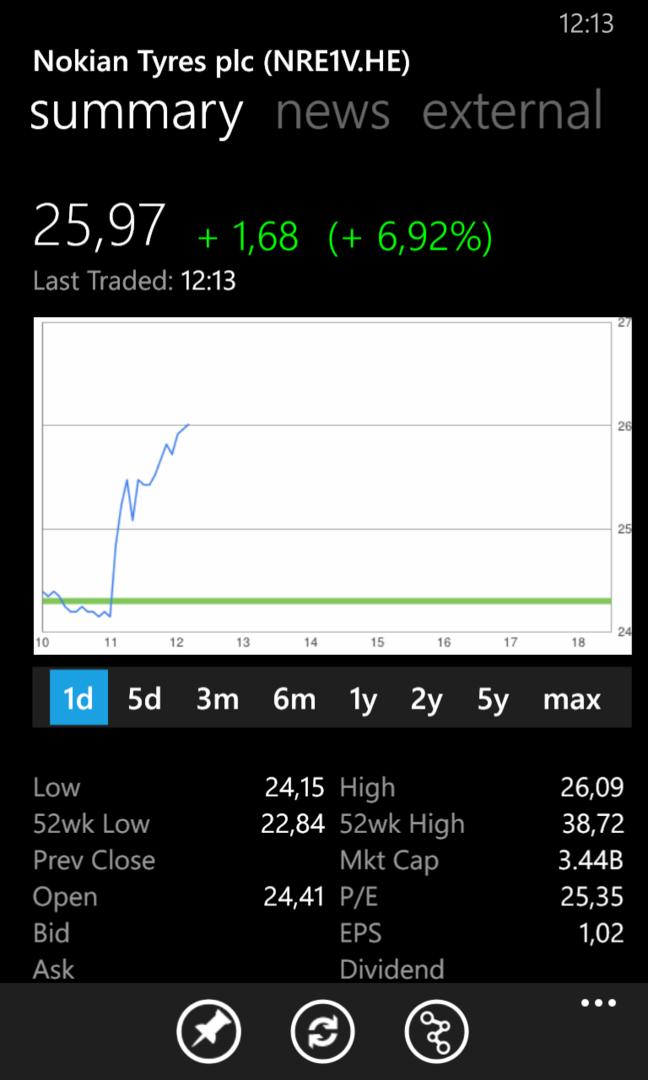Pin this stock to start

(209, 1032)
